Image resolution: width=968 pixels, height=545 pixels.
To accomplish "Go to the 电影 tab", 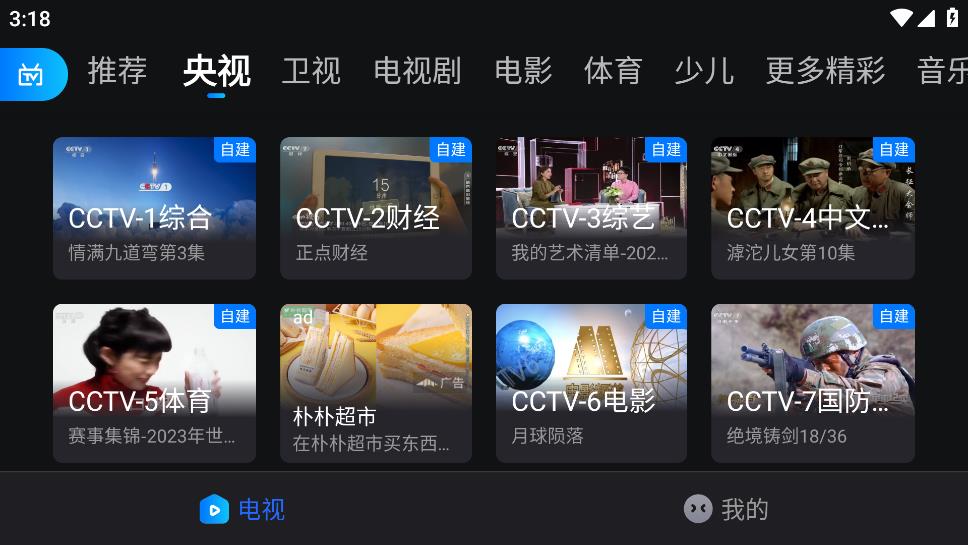I will point(523,71).
